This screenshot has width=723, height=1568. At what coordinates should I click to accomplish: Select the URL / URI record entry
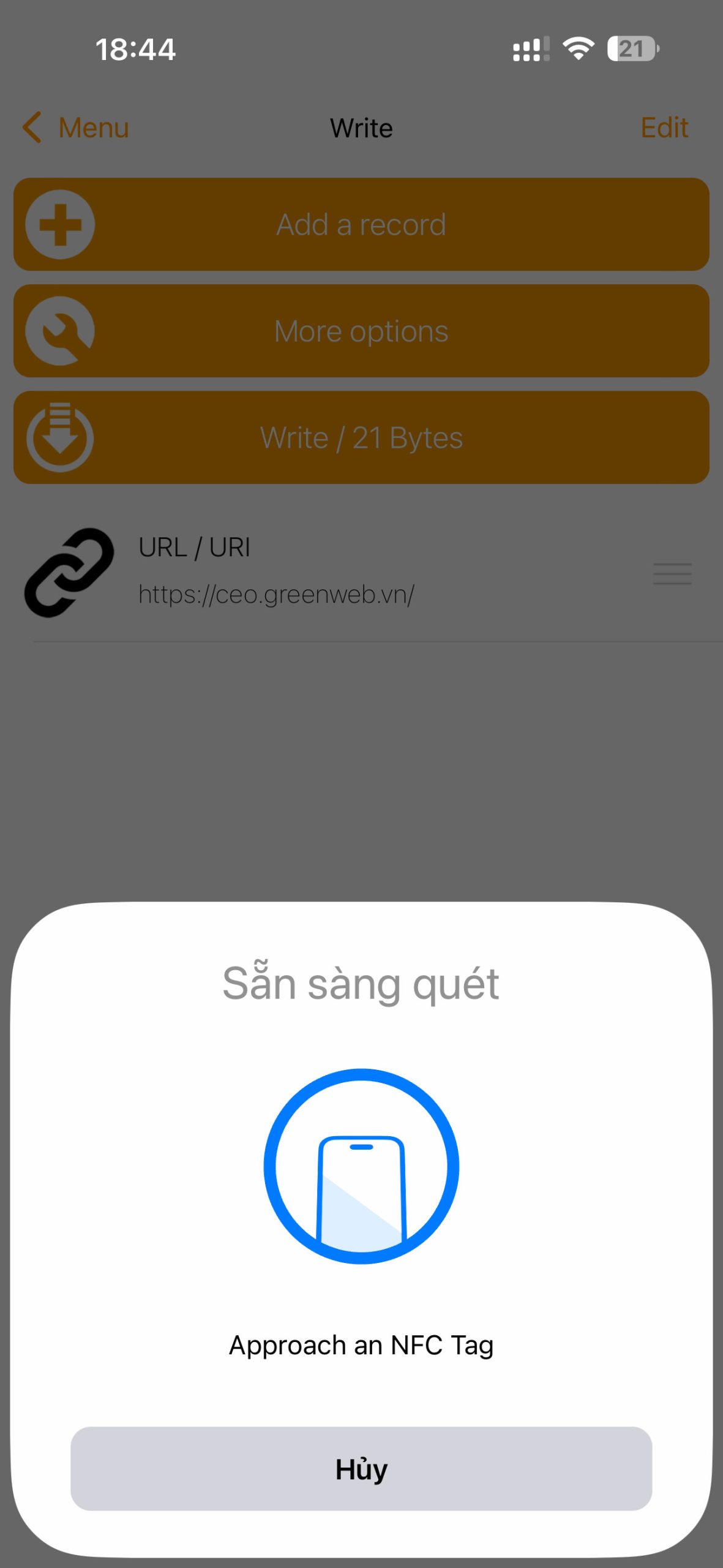275,570
